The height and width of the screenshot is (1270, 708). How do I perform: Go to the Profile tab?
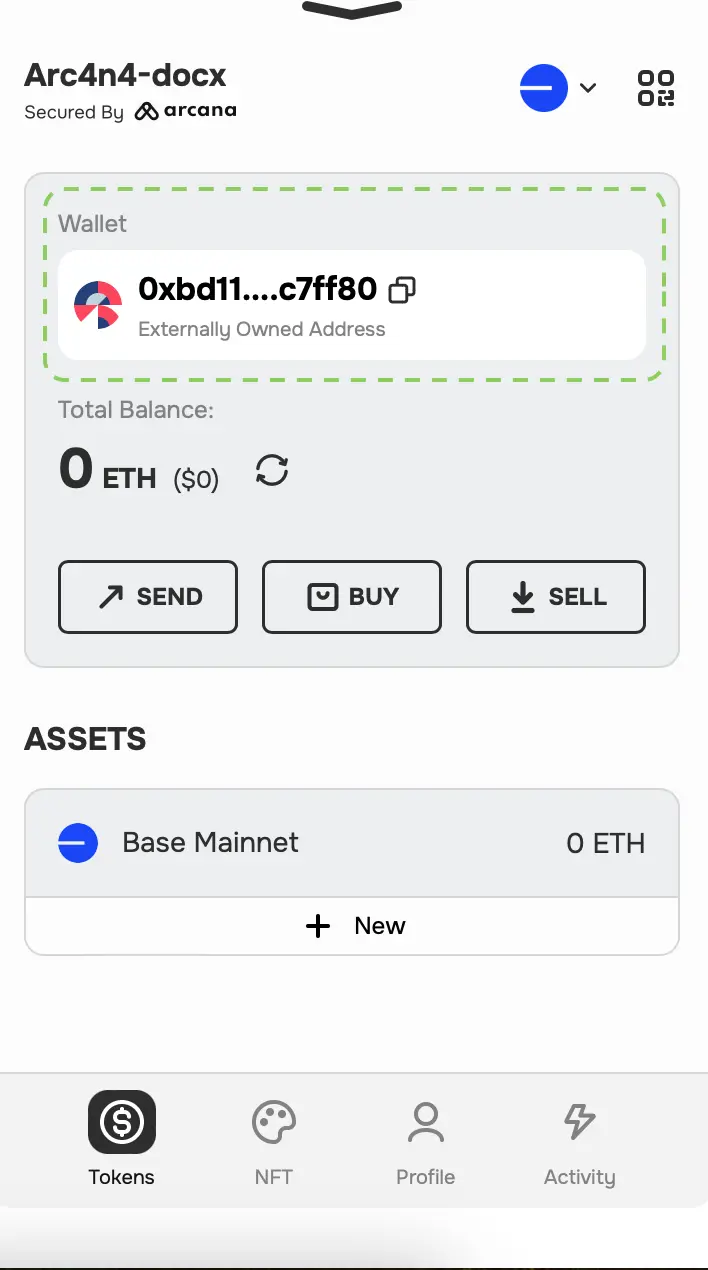(426, 1140)
